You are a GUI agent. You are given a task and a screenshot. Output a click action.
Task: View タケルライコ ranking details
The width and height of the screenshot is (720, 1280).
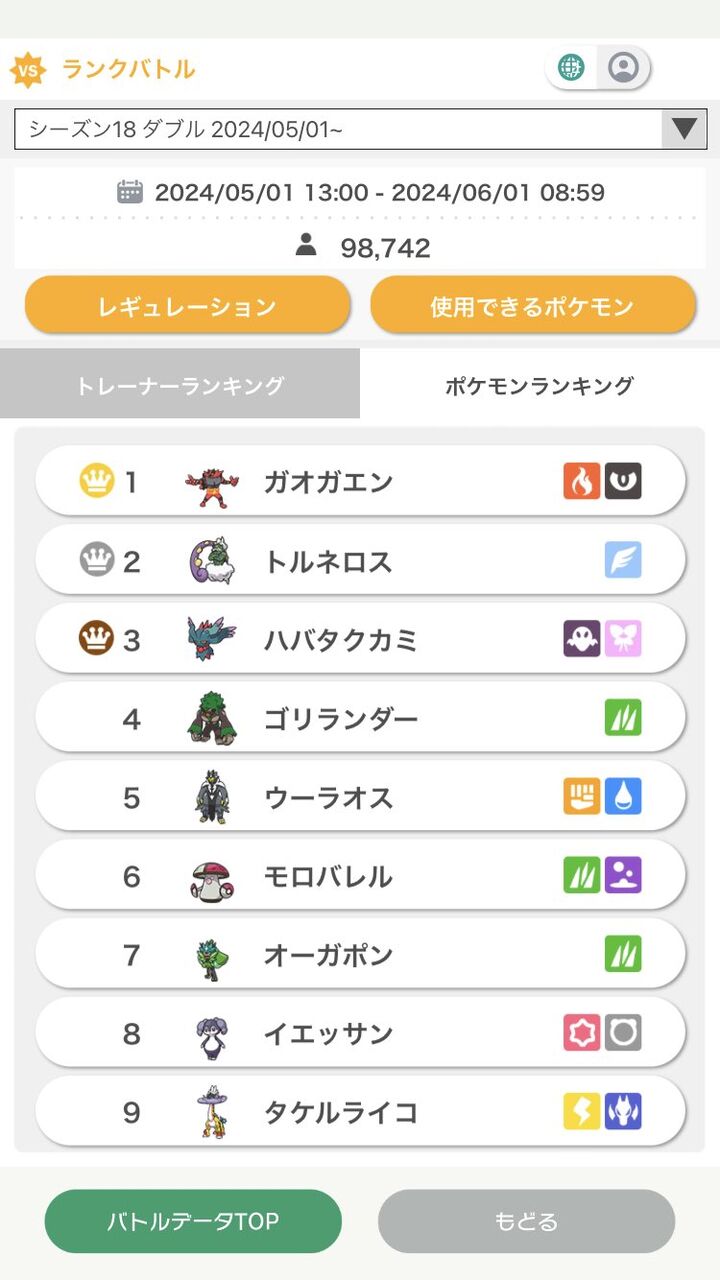pos(360,1112)
